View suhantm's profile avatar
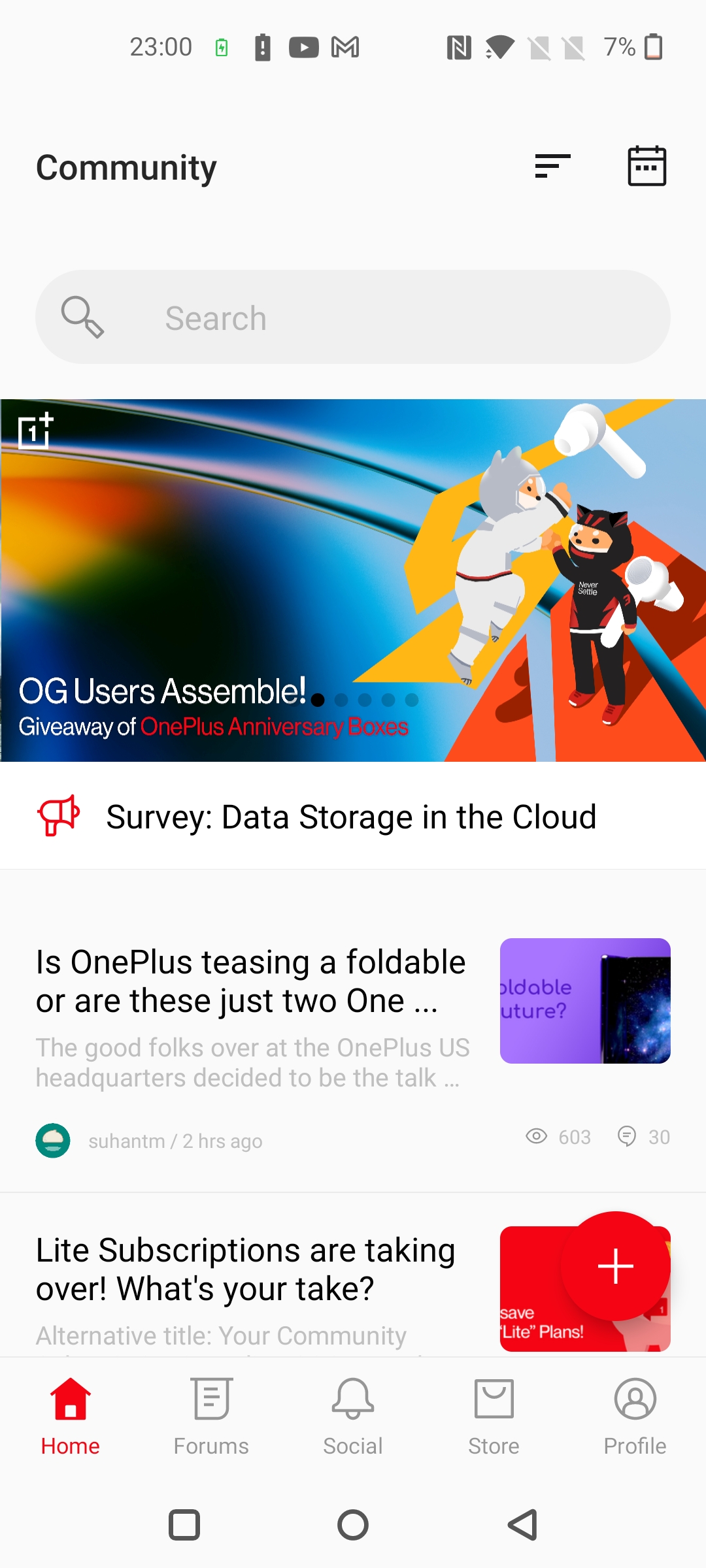The width and height of the screenshot is (706, 1568). click(x=53, y=1141)
